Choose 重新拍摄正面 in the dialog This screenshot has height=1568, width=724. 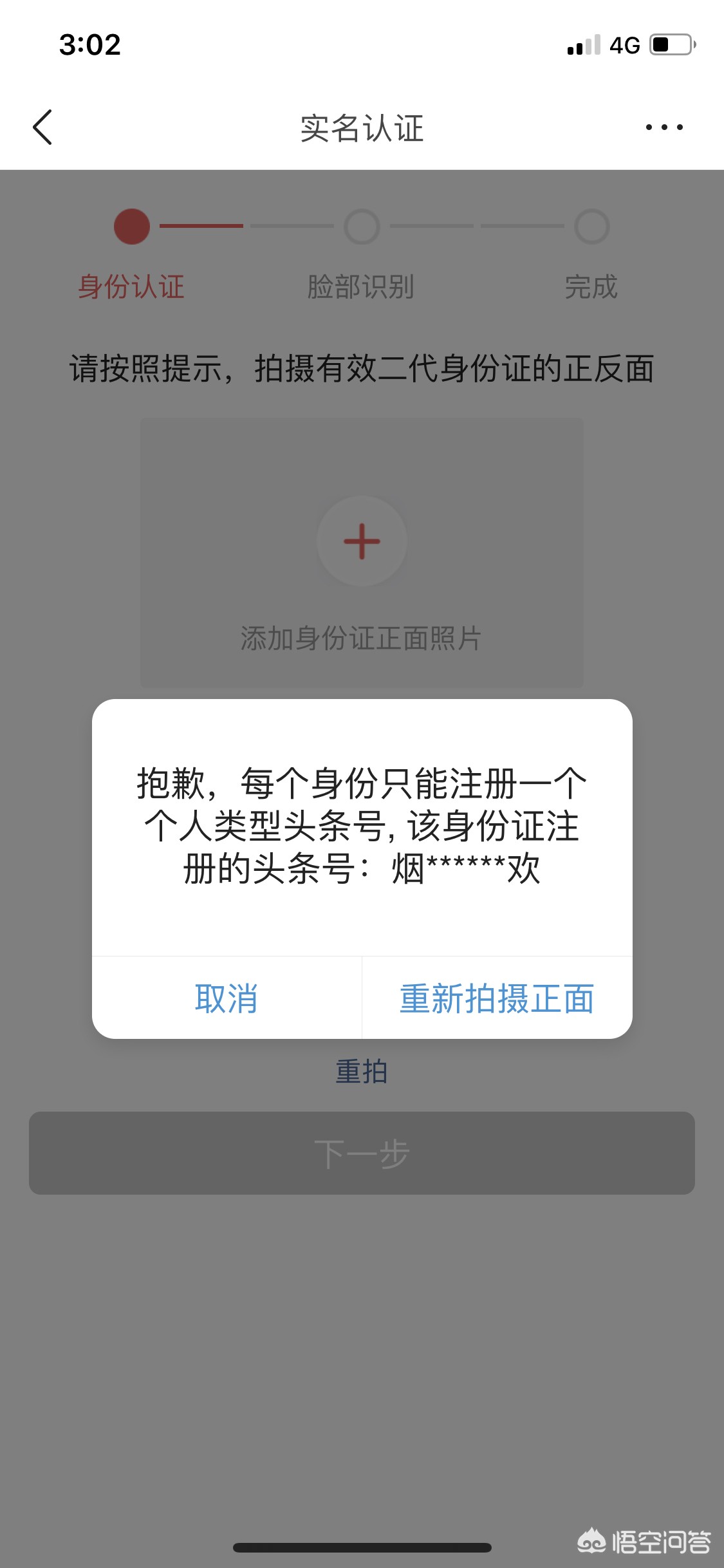pyautogui.click(x=497, y=998)
